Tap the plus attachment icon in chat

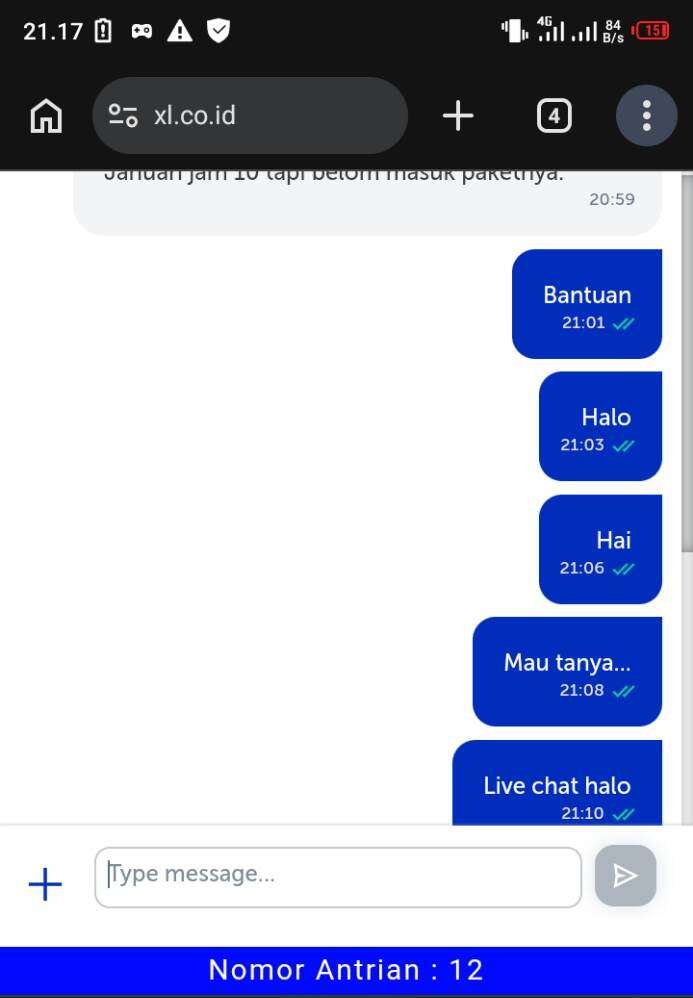[45, 884]
